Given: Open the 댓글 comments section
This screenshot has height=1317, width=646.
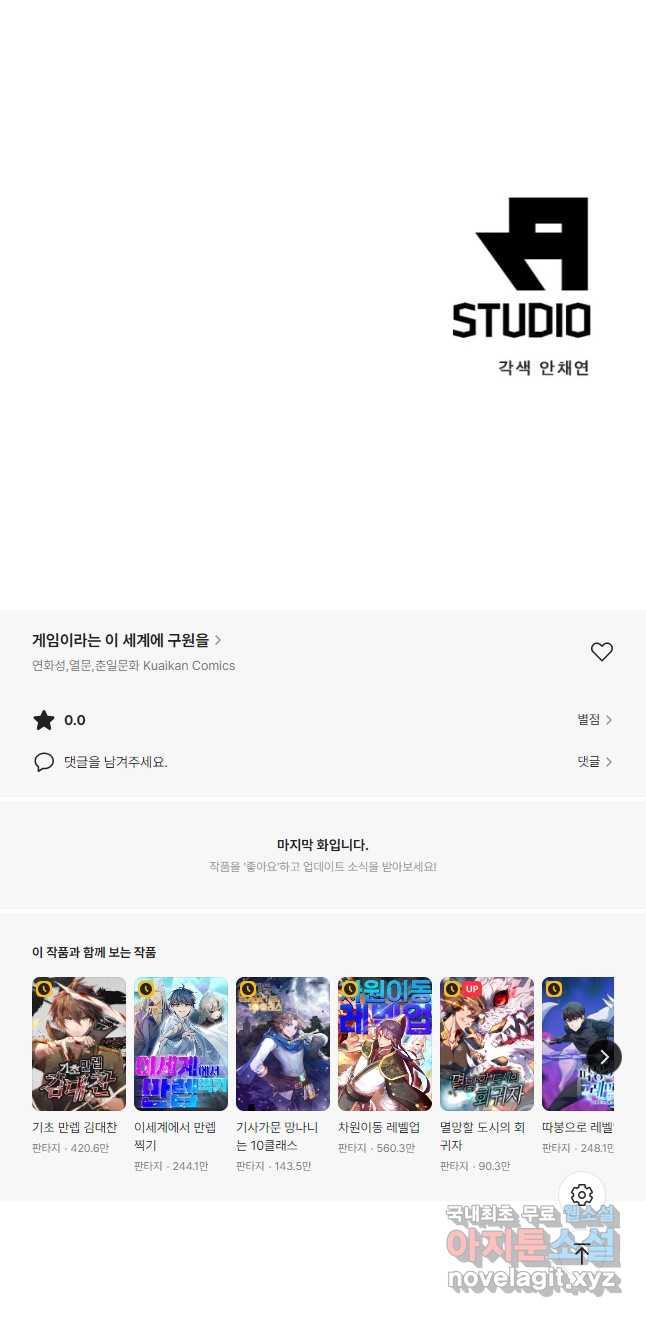Looking at the screenshot, I should (x=594, y=762).
